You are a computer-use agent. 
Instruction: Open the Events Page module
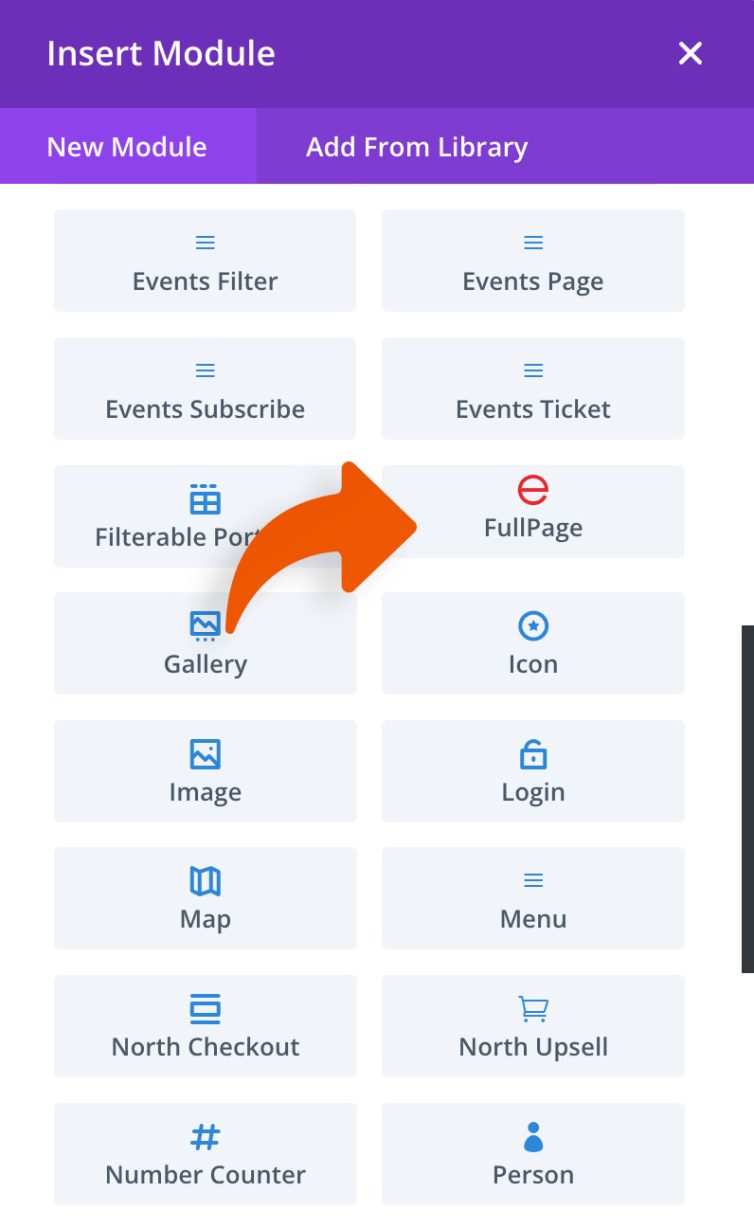click(x=533, y=260)
